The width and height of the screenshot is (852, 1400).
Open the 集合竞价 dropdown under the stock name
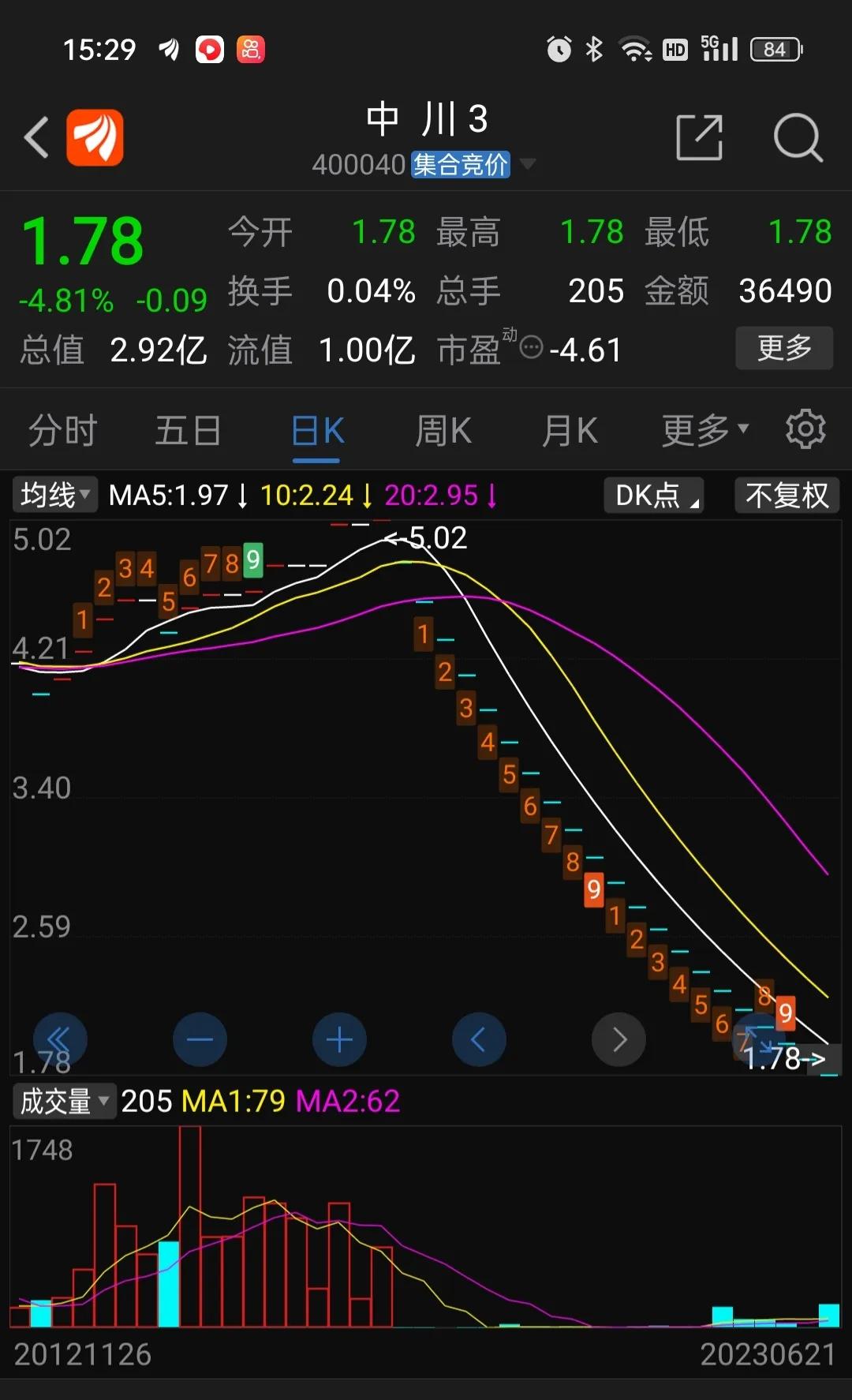[460, 165]
